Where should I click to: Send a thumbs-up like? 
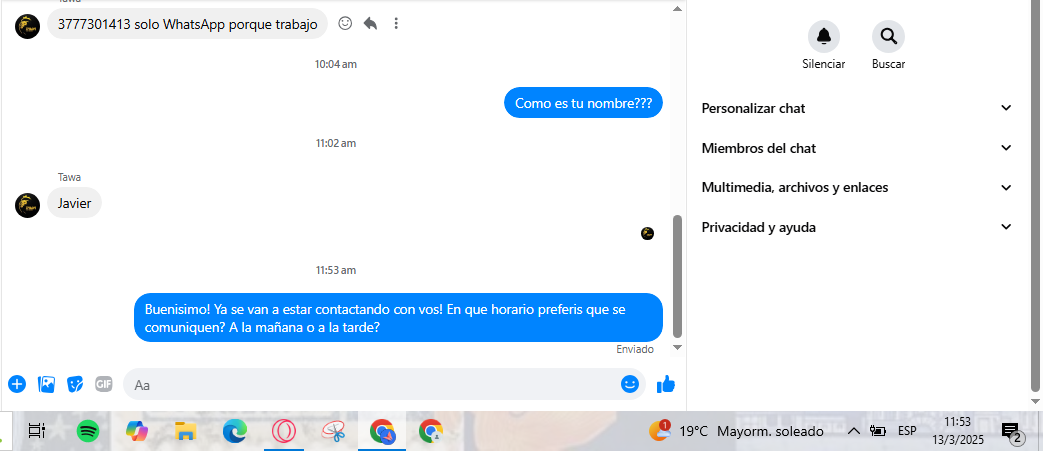pyautogui.click(x=666, y=384)
